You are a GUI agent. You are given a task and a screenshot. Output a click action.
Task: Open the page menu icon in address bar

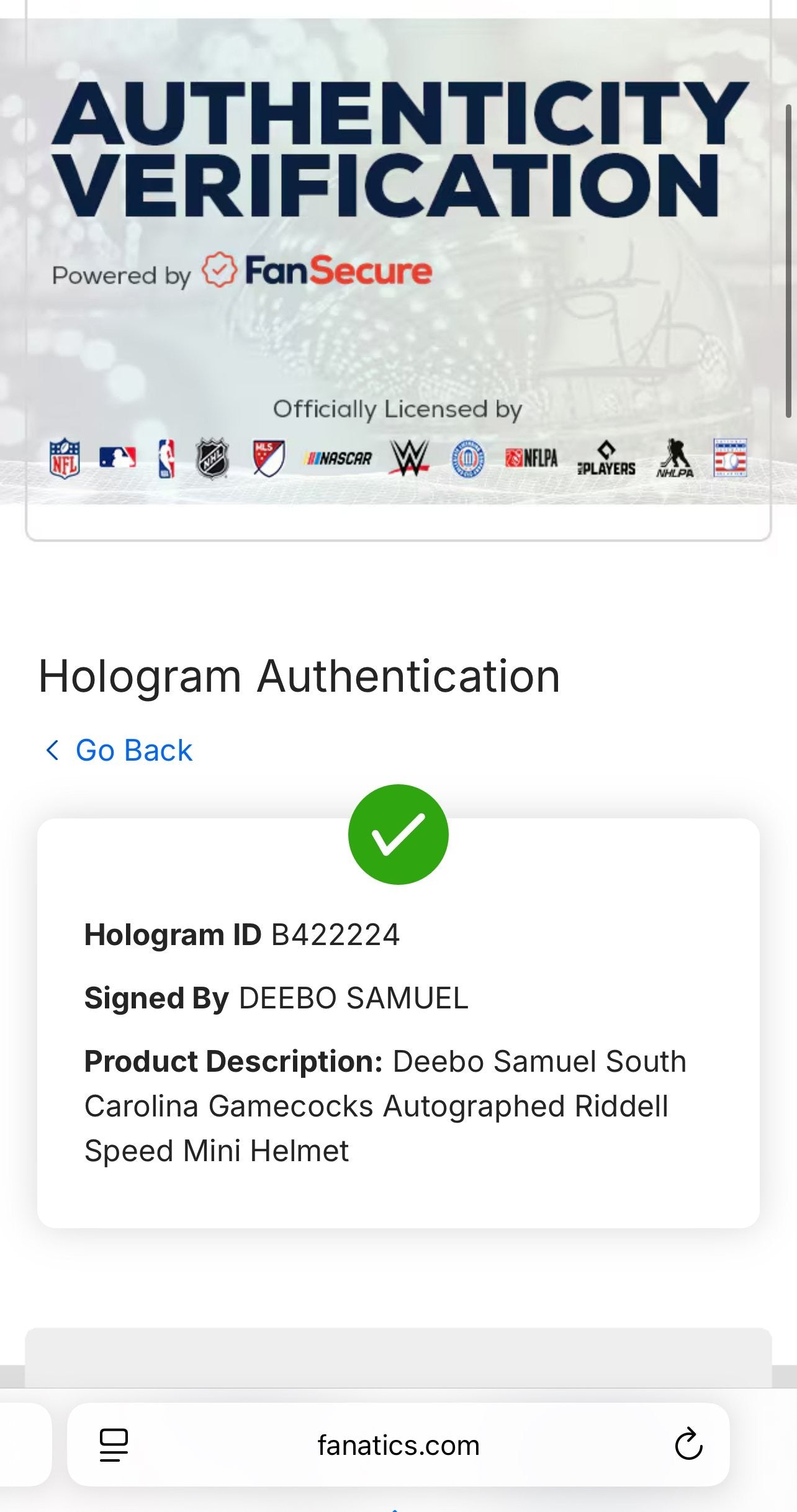click(114, 1445)
